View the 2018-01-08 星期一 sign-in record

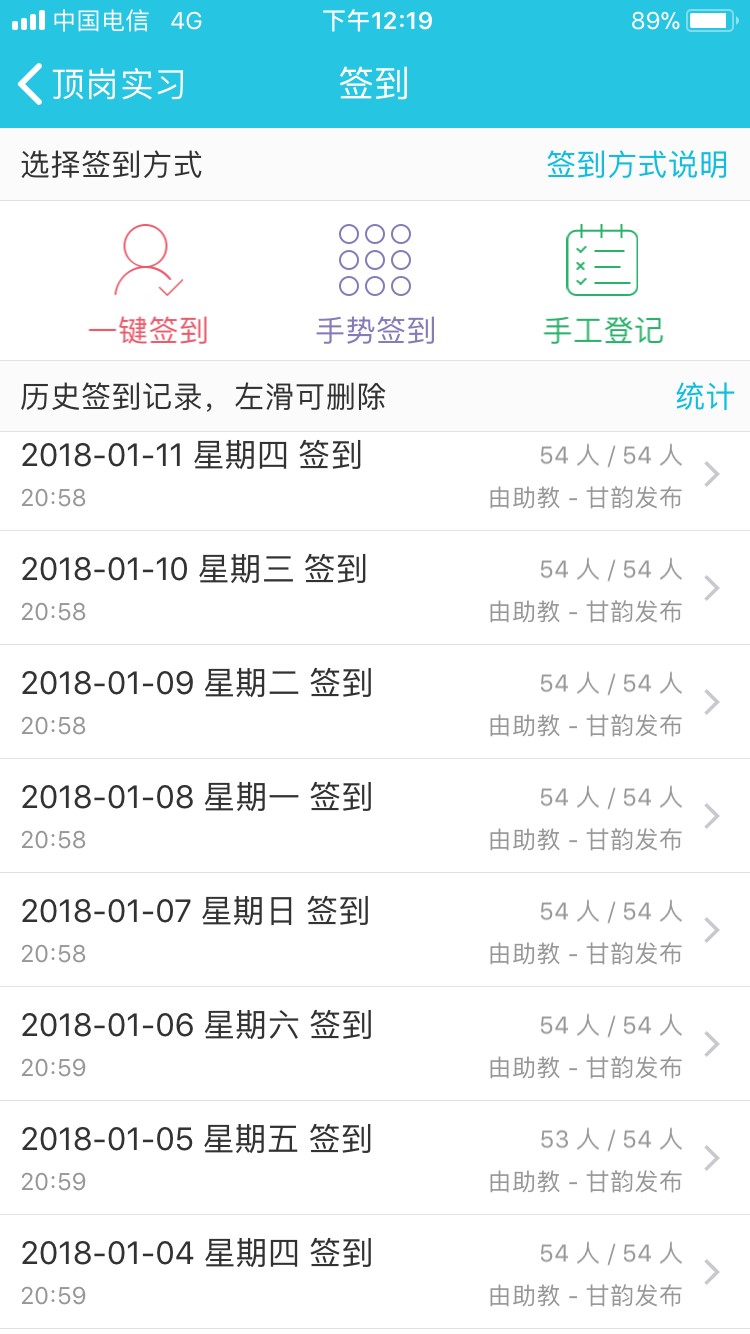coord(375,816)
